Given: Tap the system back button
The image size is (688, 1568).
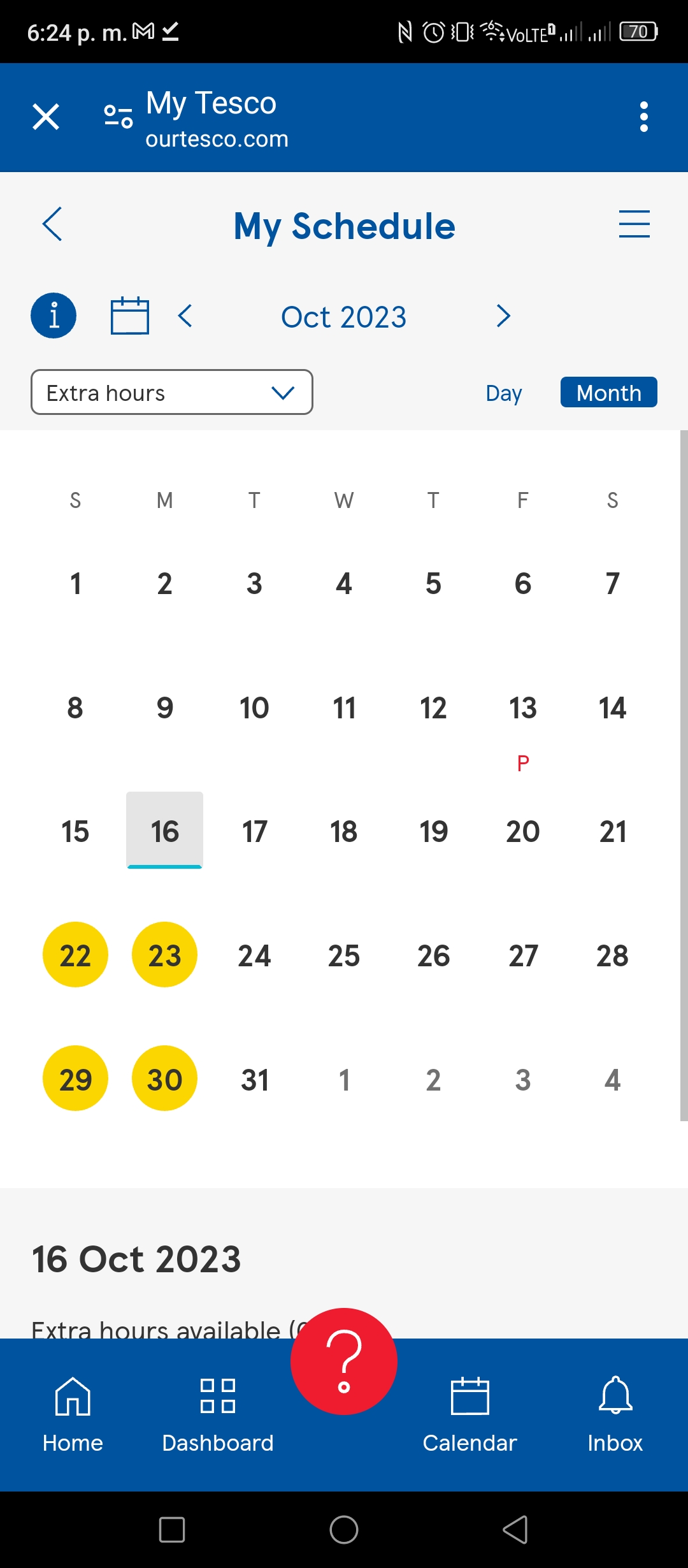Looking at the screenshot, I should 515,1530.
